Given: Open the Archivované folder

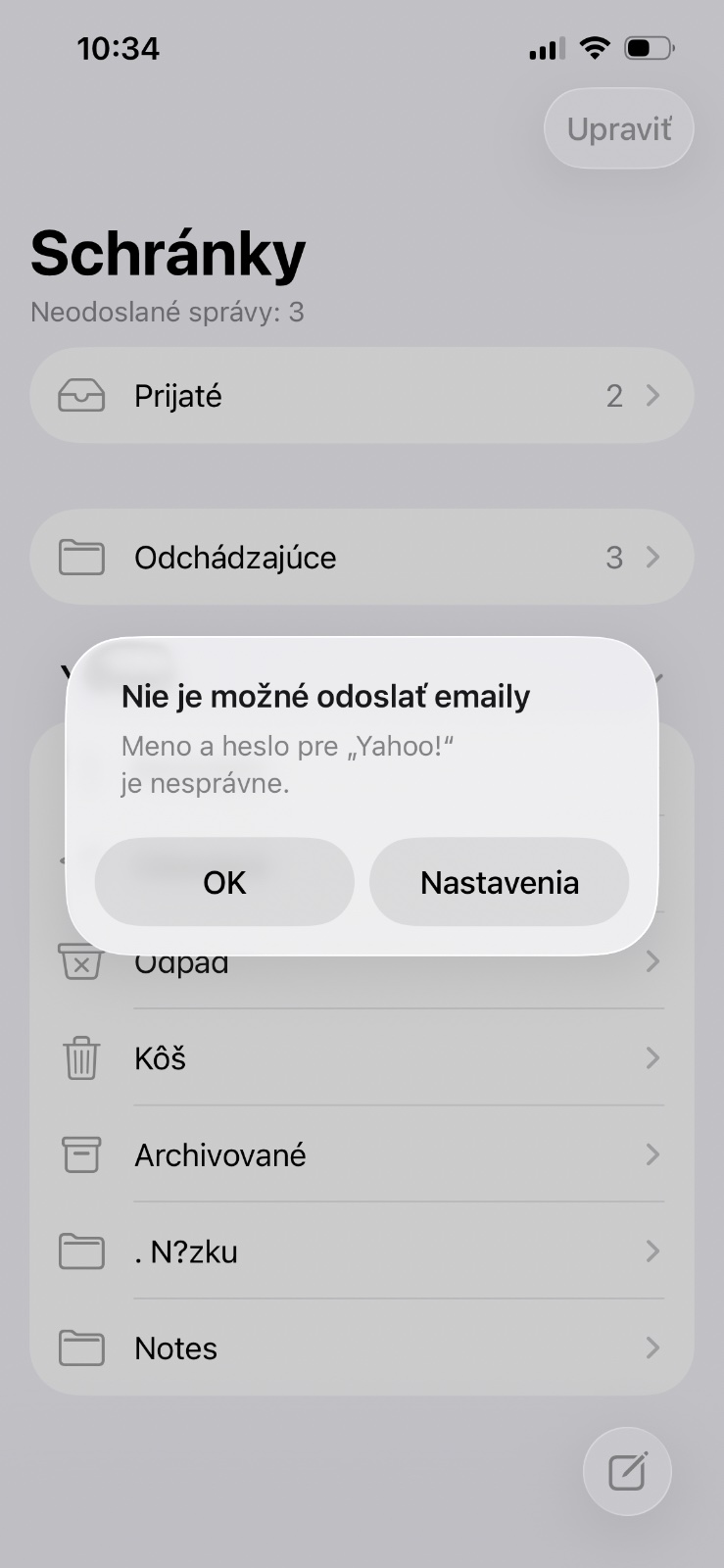Looking at the screenshot, I should click(361, 1155).
